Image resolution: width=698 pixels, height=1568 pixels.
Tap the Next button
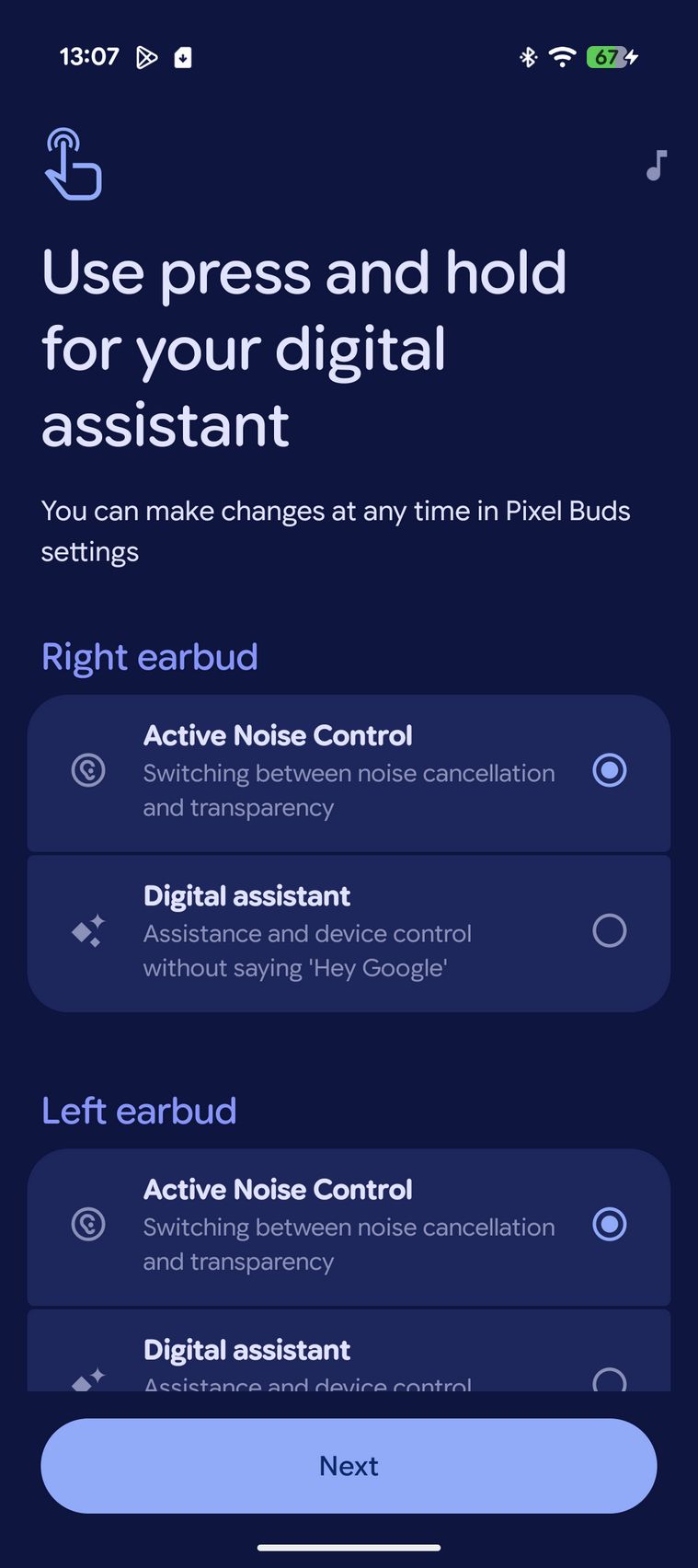tap(349, 1466)
